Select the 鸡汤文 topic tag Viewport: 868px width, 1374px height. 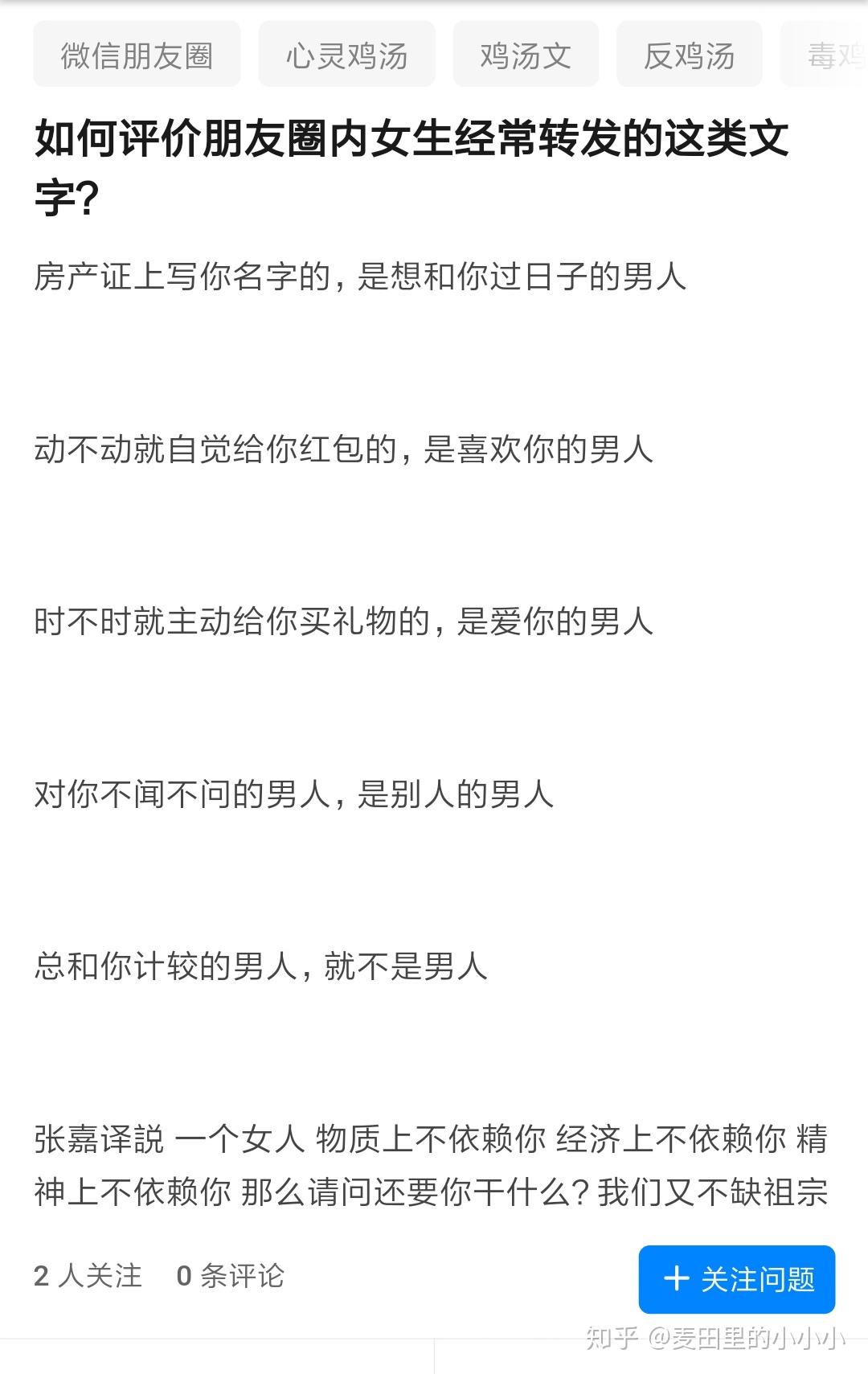(526, 55)
